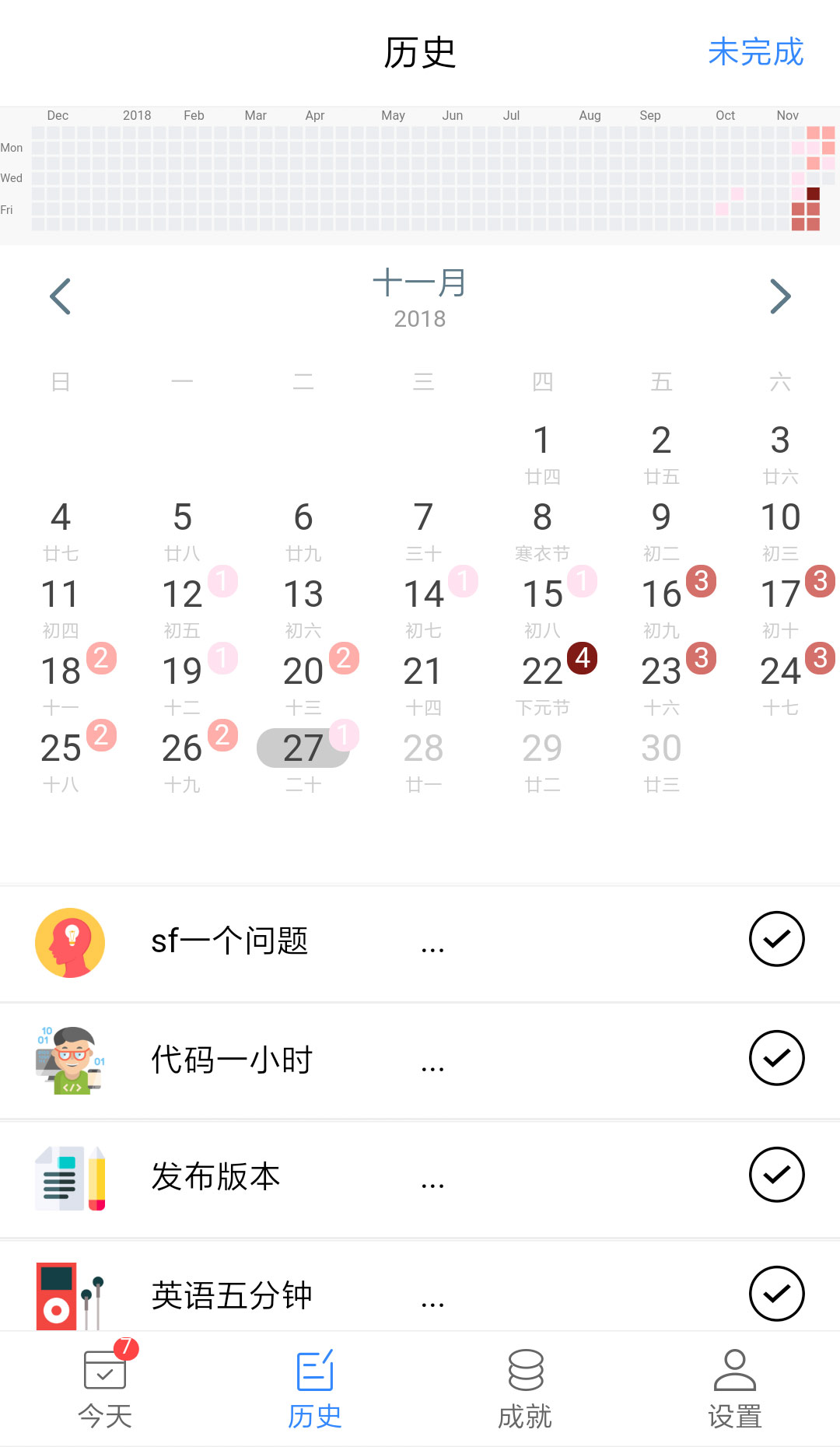Tap the 英语五分钟 music player icon

click(69, 1294)
